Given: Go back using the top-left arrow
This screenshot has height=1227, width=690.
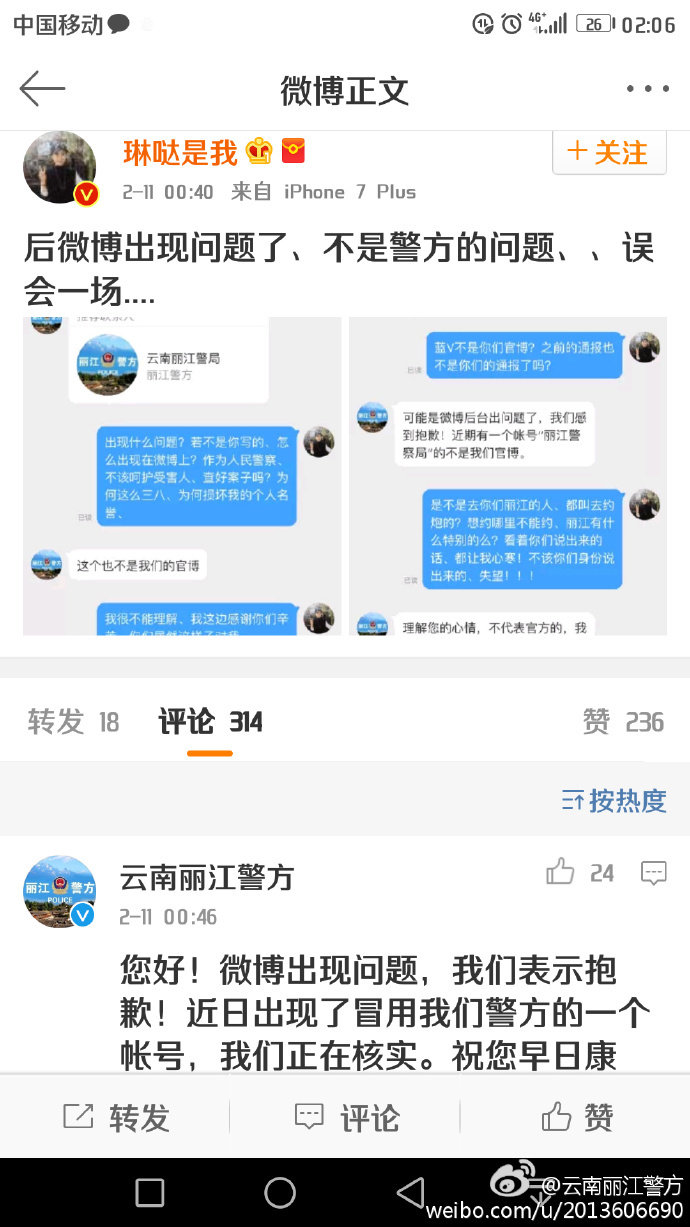Looking at the screenshot, I should coord(42,89).
